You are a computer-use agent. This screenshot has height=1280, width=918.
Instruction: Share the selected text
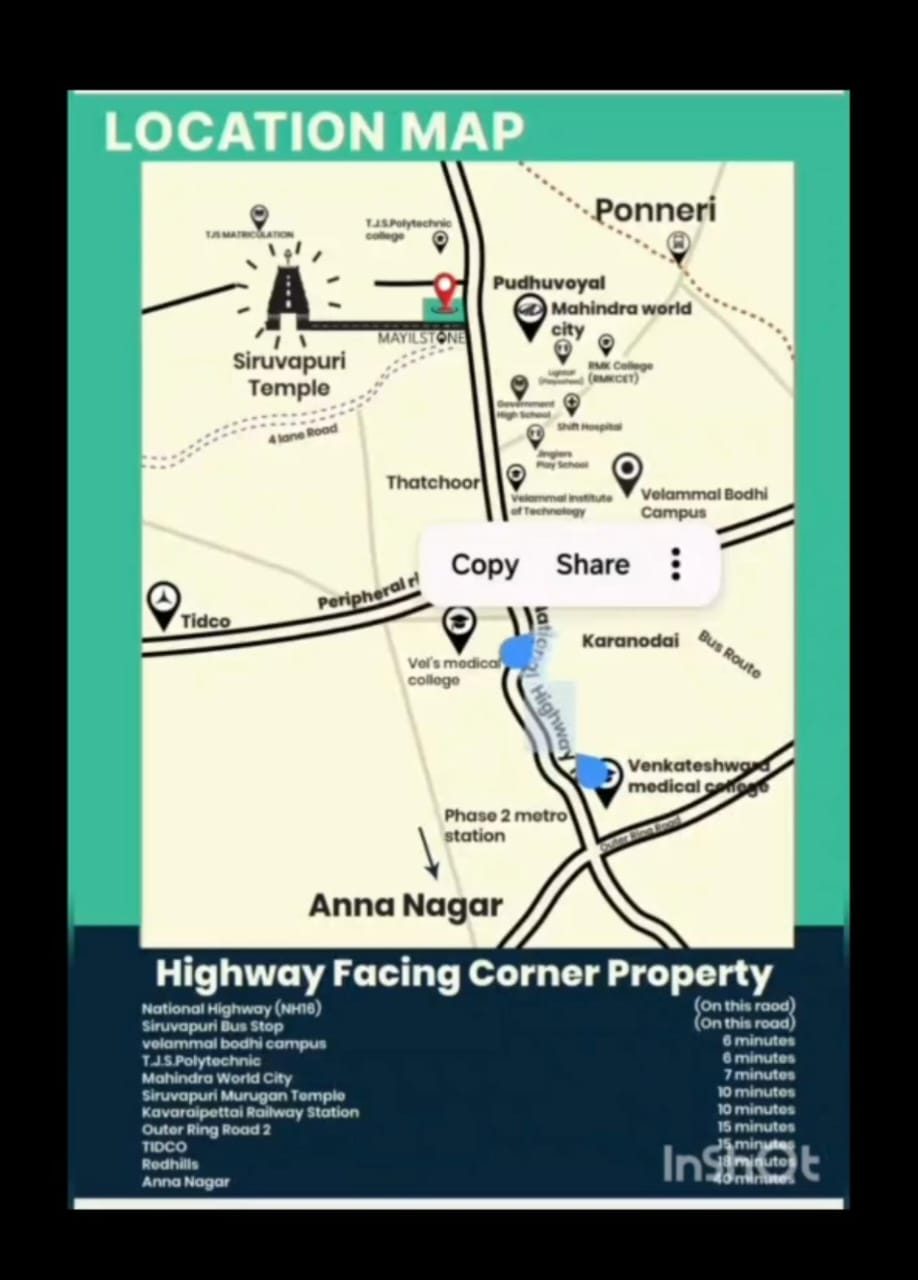click(x=592, y=565)
